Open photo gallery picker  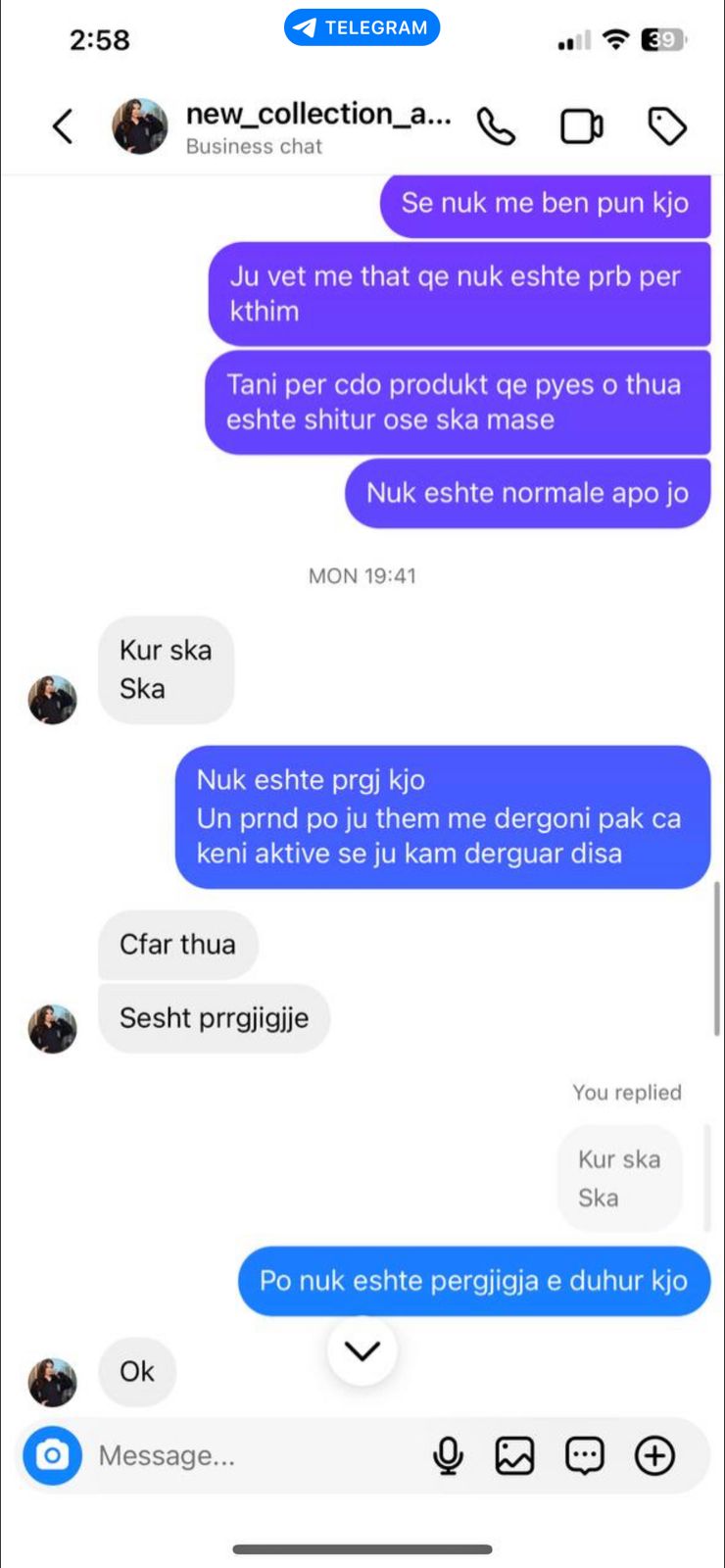(x=514, y=1455)
